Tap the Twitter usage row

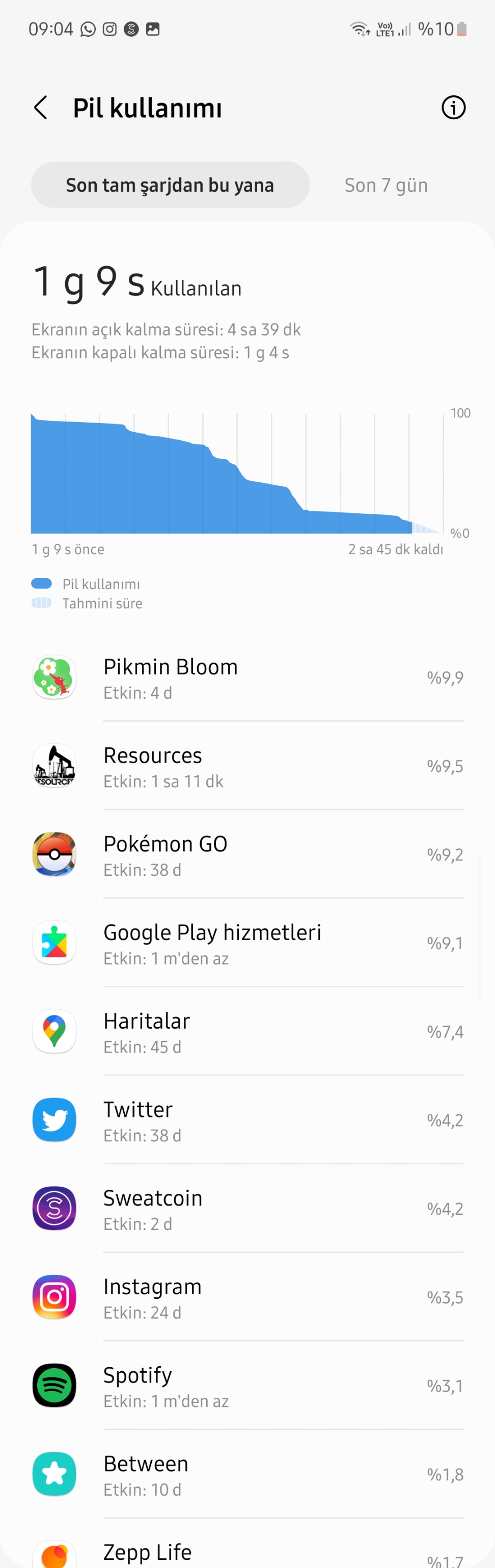(248, 1120)
